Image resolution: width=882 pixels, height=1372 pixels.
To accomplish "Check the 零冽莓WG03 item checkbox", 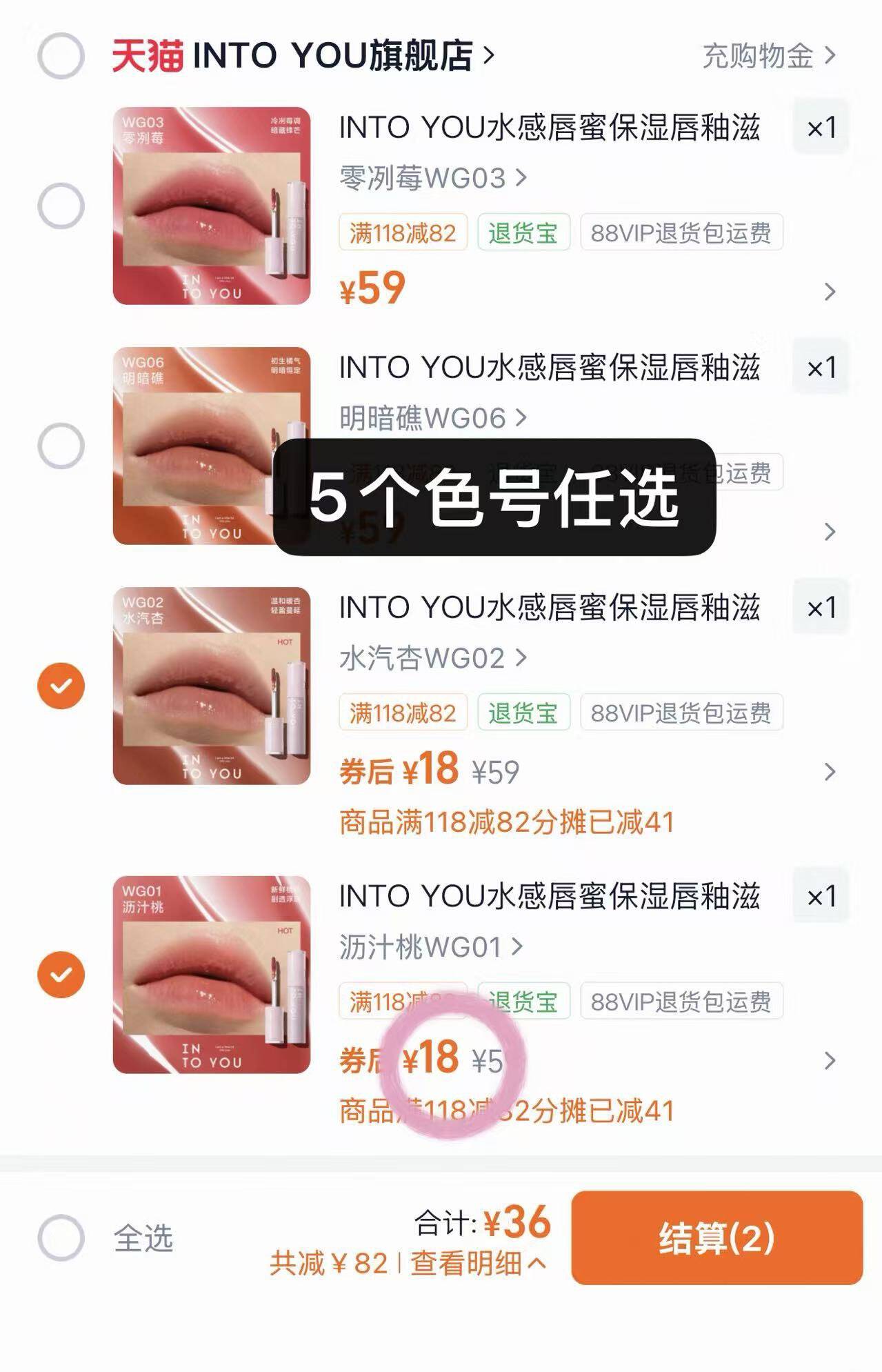I will point(63,205).
